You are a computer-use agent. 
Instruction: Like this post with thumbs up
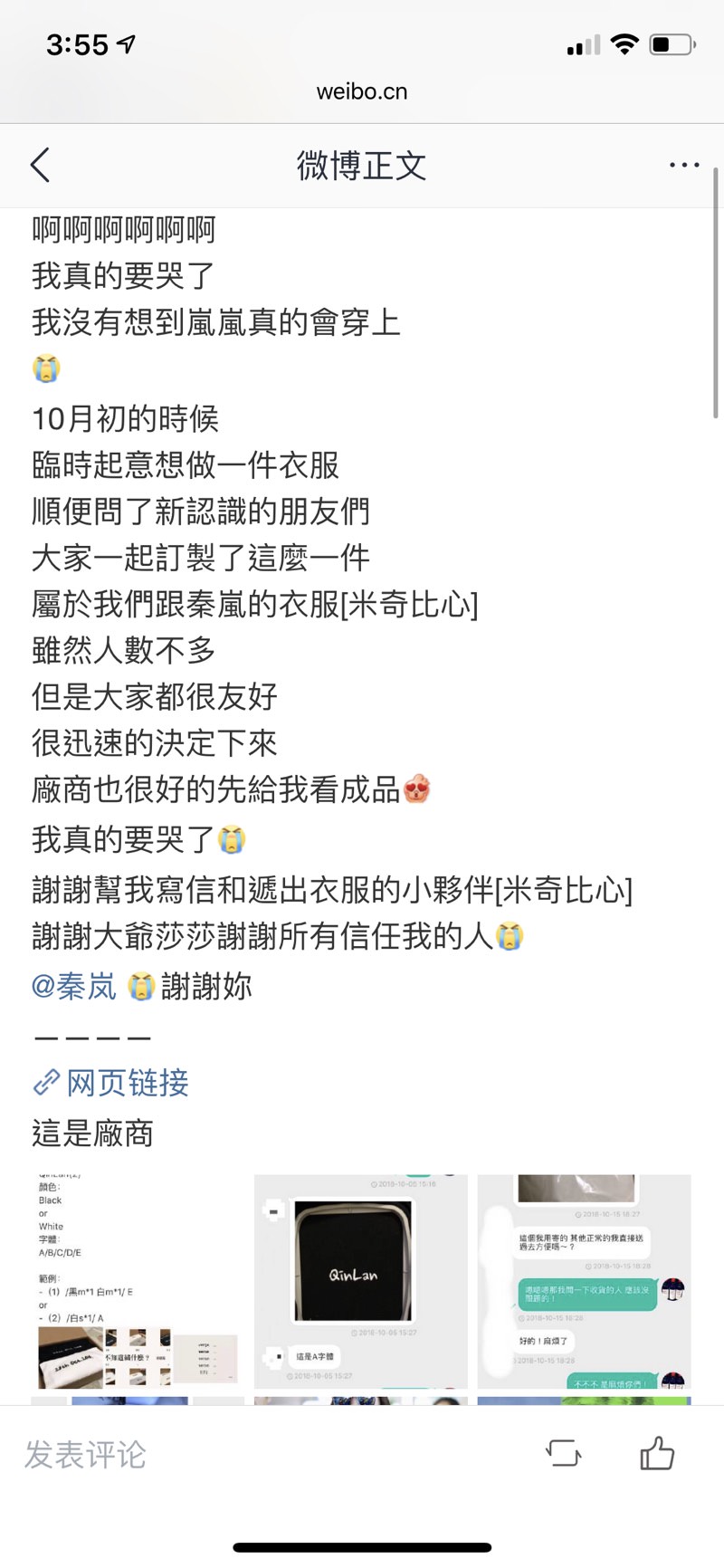(657, 1454)
